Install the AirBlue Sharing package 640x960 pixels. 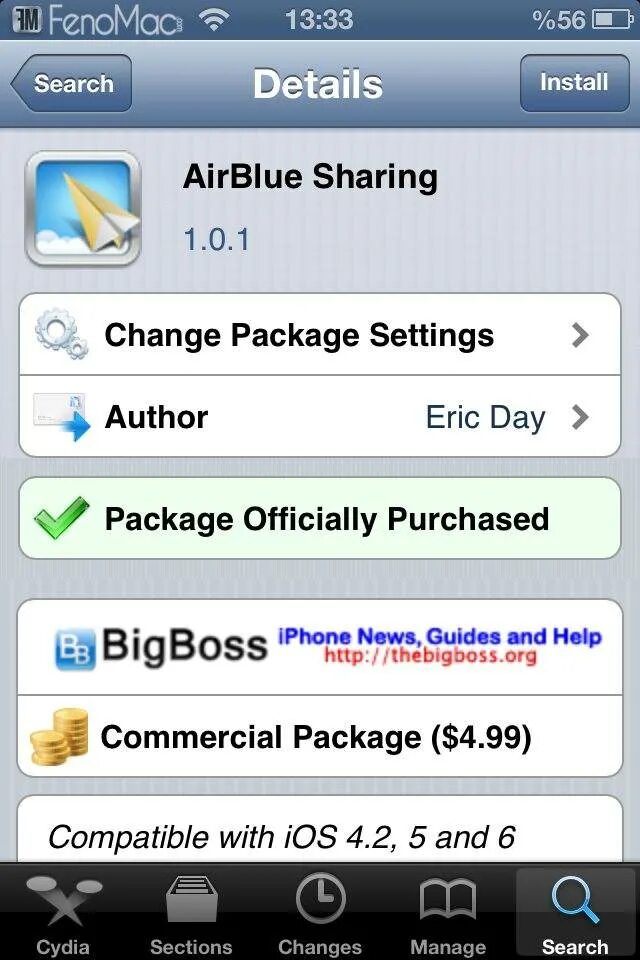(573, 83)
